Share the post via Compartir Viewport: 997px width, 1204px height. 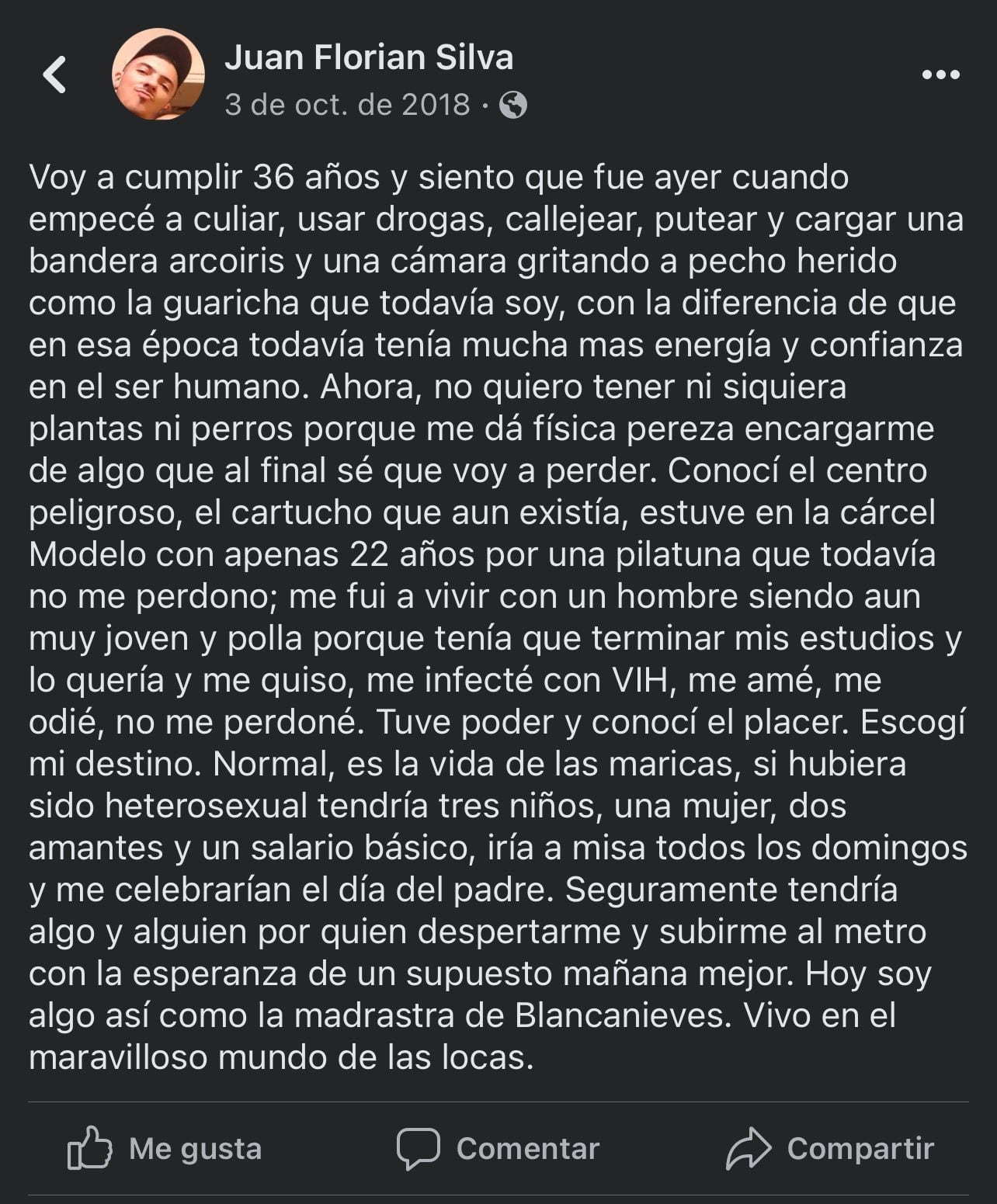829,1148
